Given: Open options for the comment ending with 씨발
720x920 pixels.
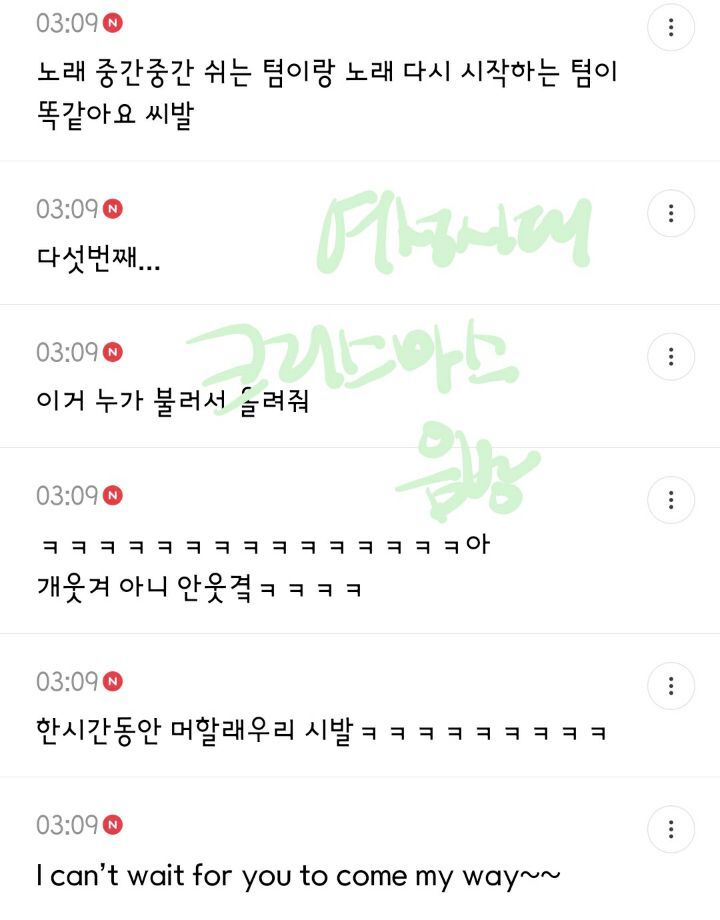Looking at the screenshot, I should tap(671, 27).
